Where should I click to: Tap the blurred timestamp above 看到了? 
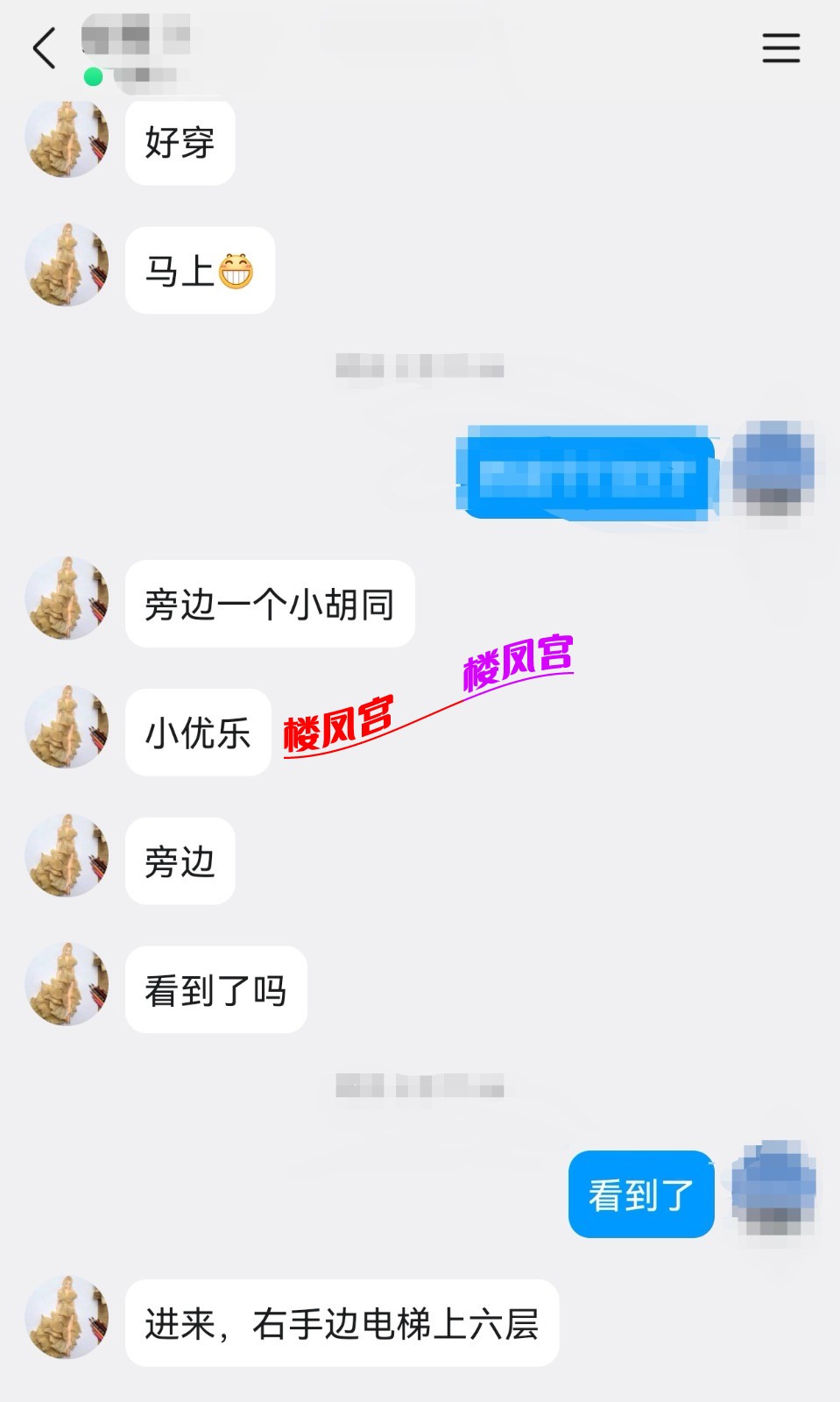420,1085
